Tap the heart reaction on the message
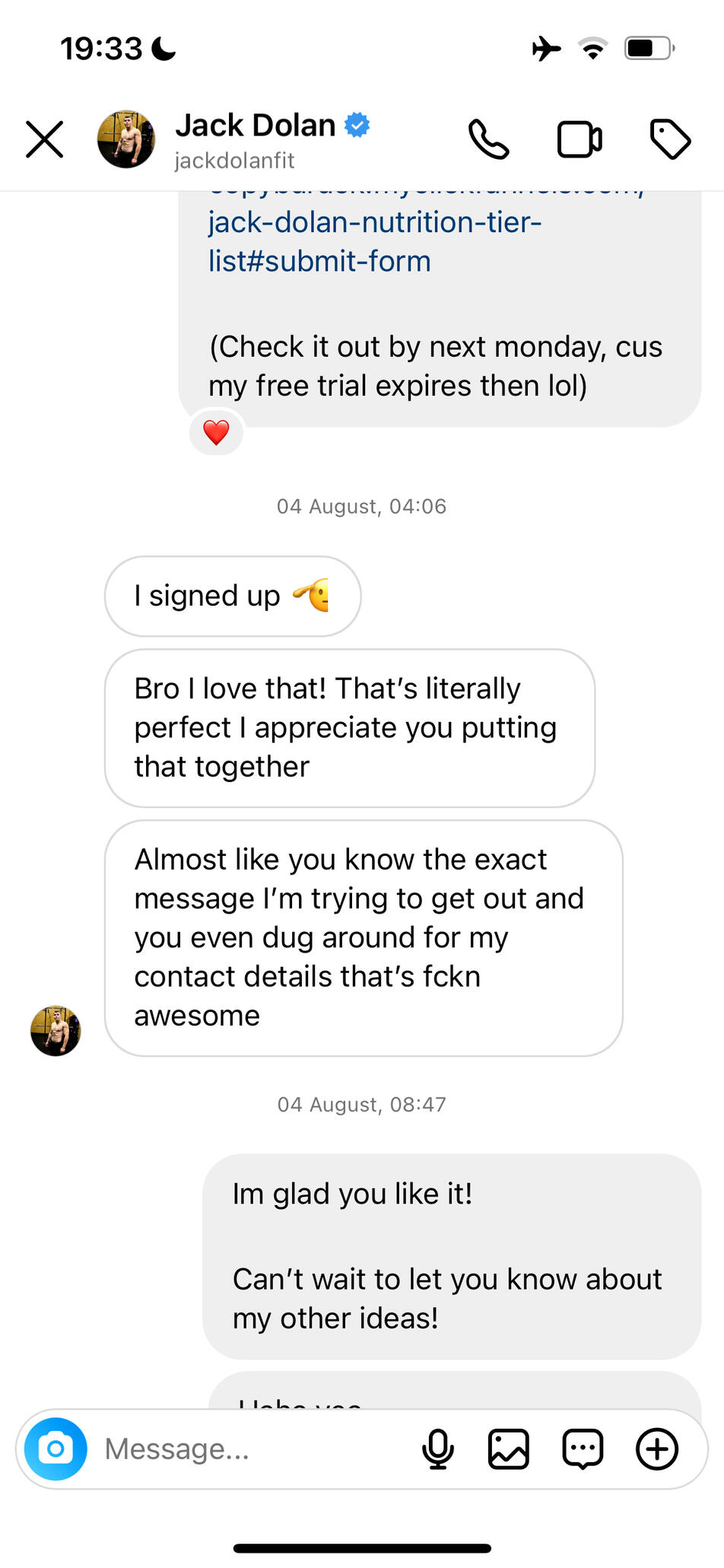 tap(216, 433)
